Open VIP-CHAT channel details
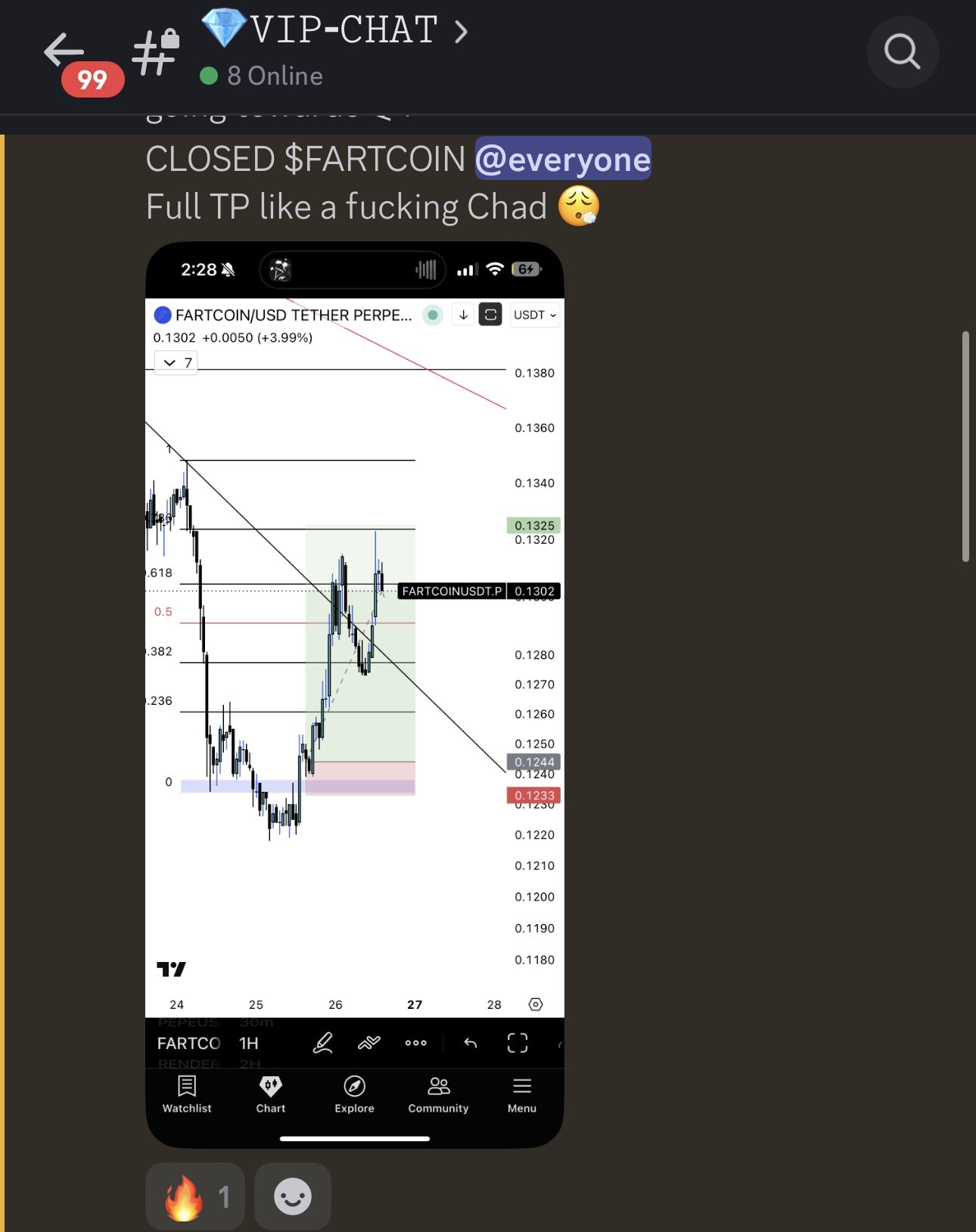 point(334,31)
